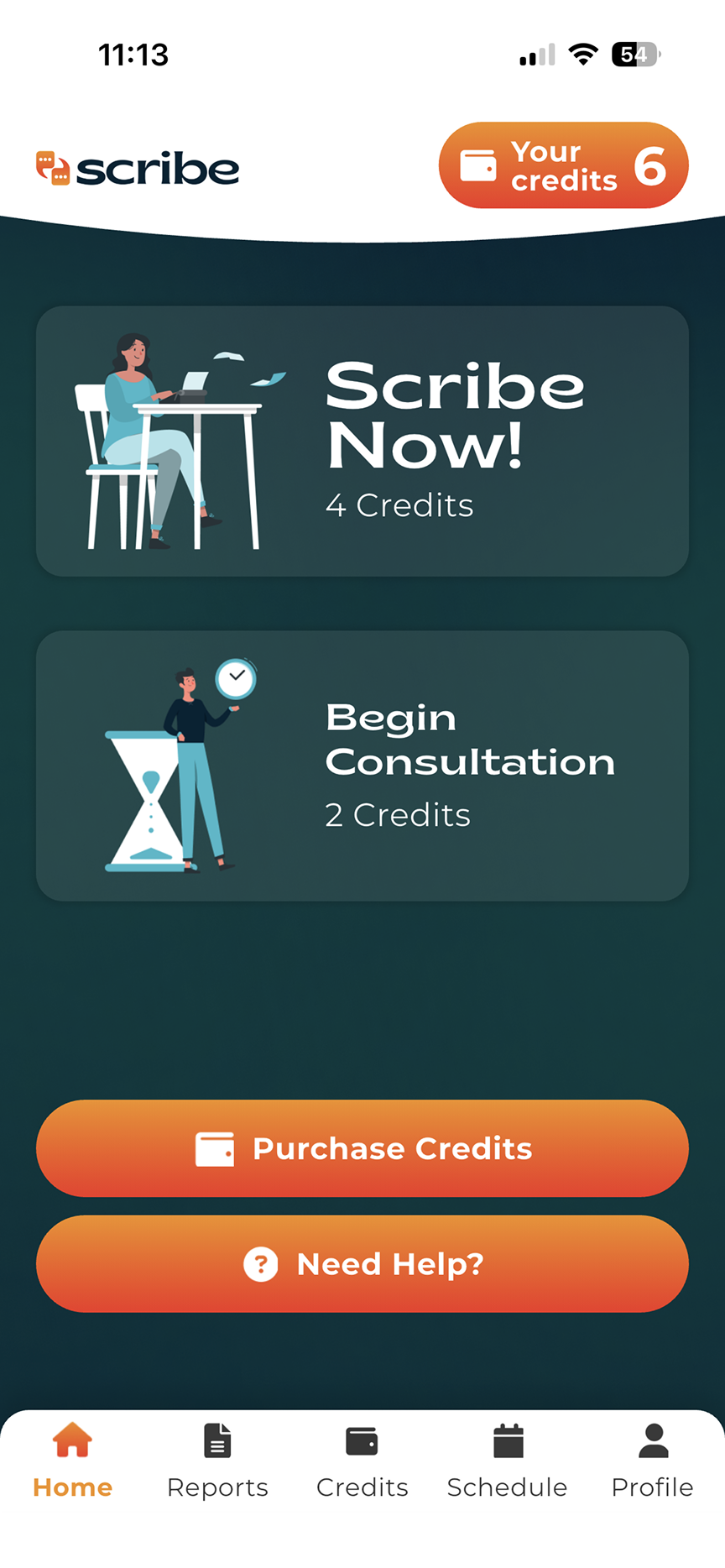This screenshot has width=725, height=1568.
Task: Tap the battery indicator in status bar
Action: pyautogui.click(x=634, y=53)
